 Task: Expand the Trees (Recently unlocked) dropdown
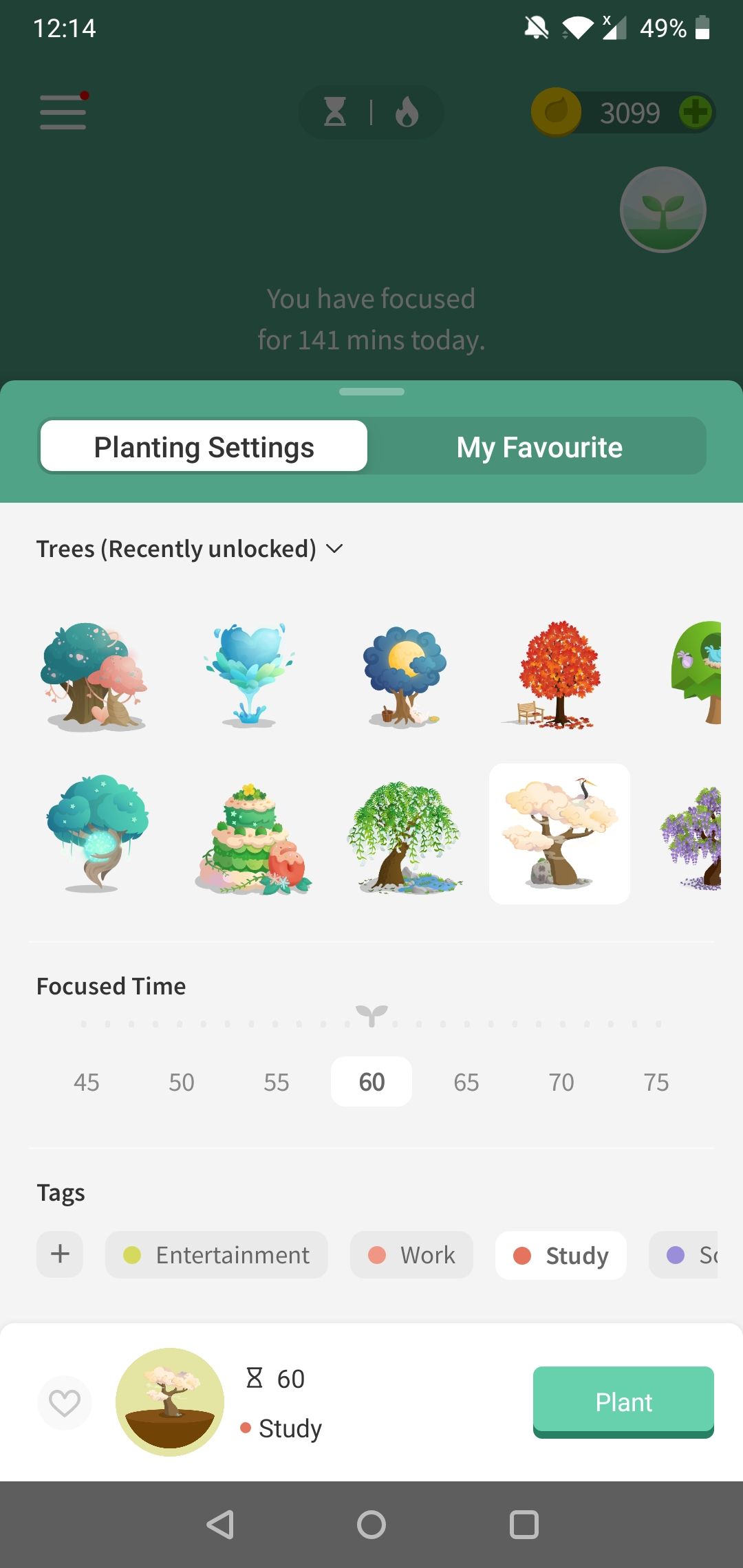[x=335, y=549]
